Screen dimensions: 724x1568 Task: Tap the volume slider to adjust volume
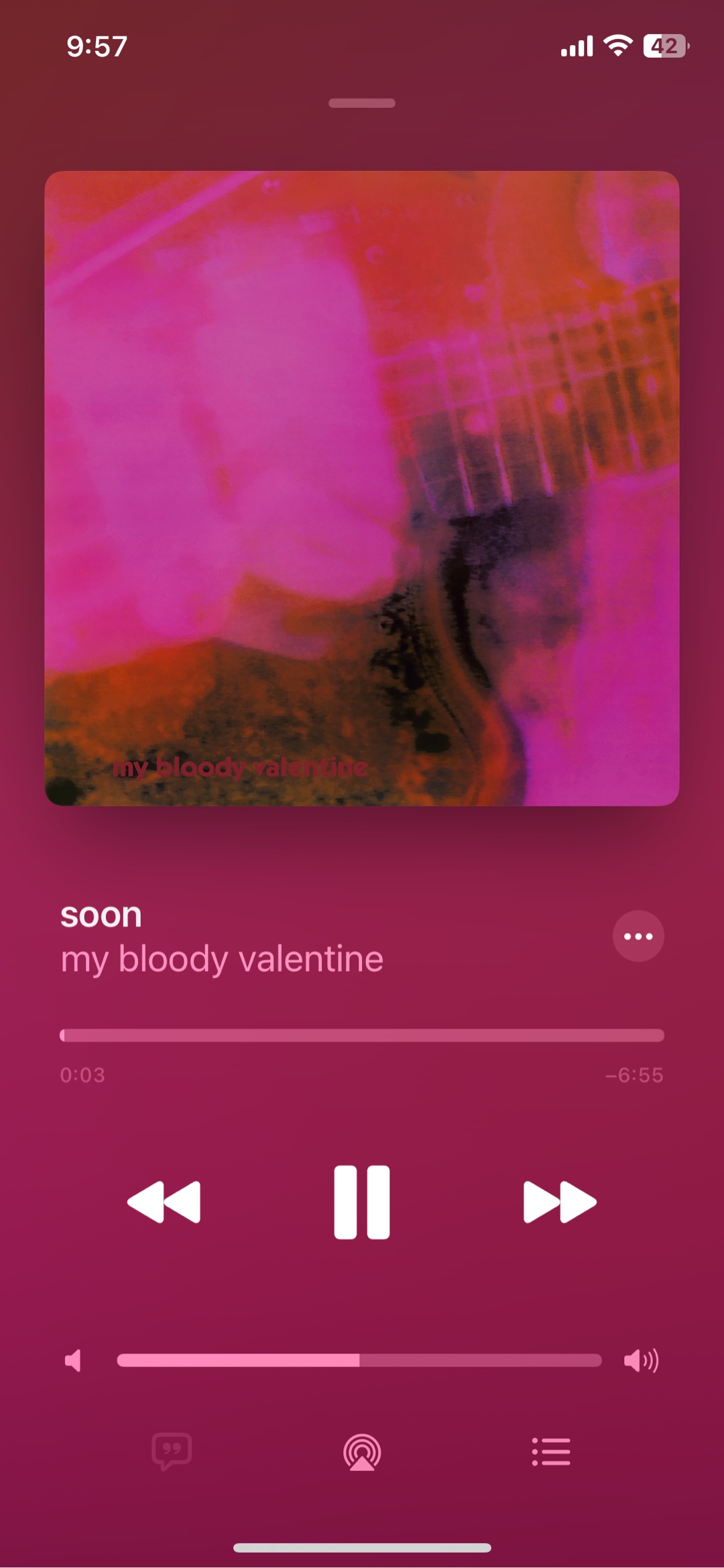(x=359, y=1361)
